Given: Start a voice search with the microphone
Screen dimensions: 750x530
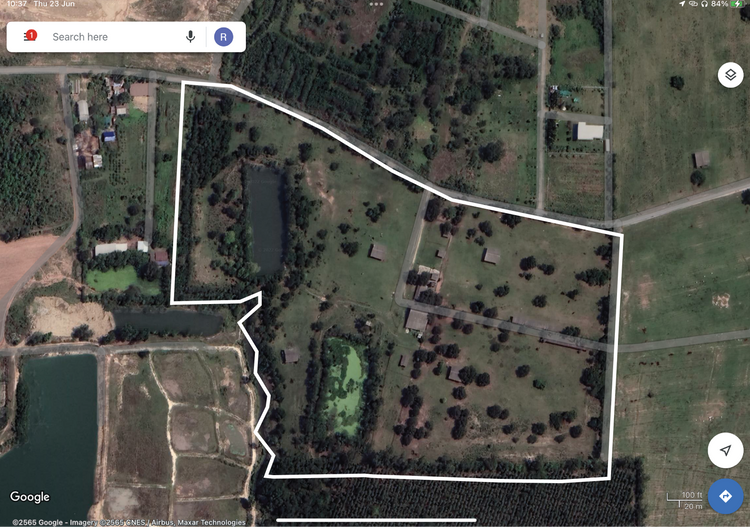Looking at the screenshot, I should coord(190,37).
